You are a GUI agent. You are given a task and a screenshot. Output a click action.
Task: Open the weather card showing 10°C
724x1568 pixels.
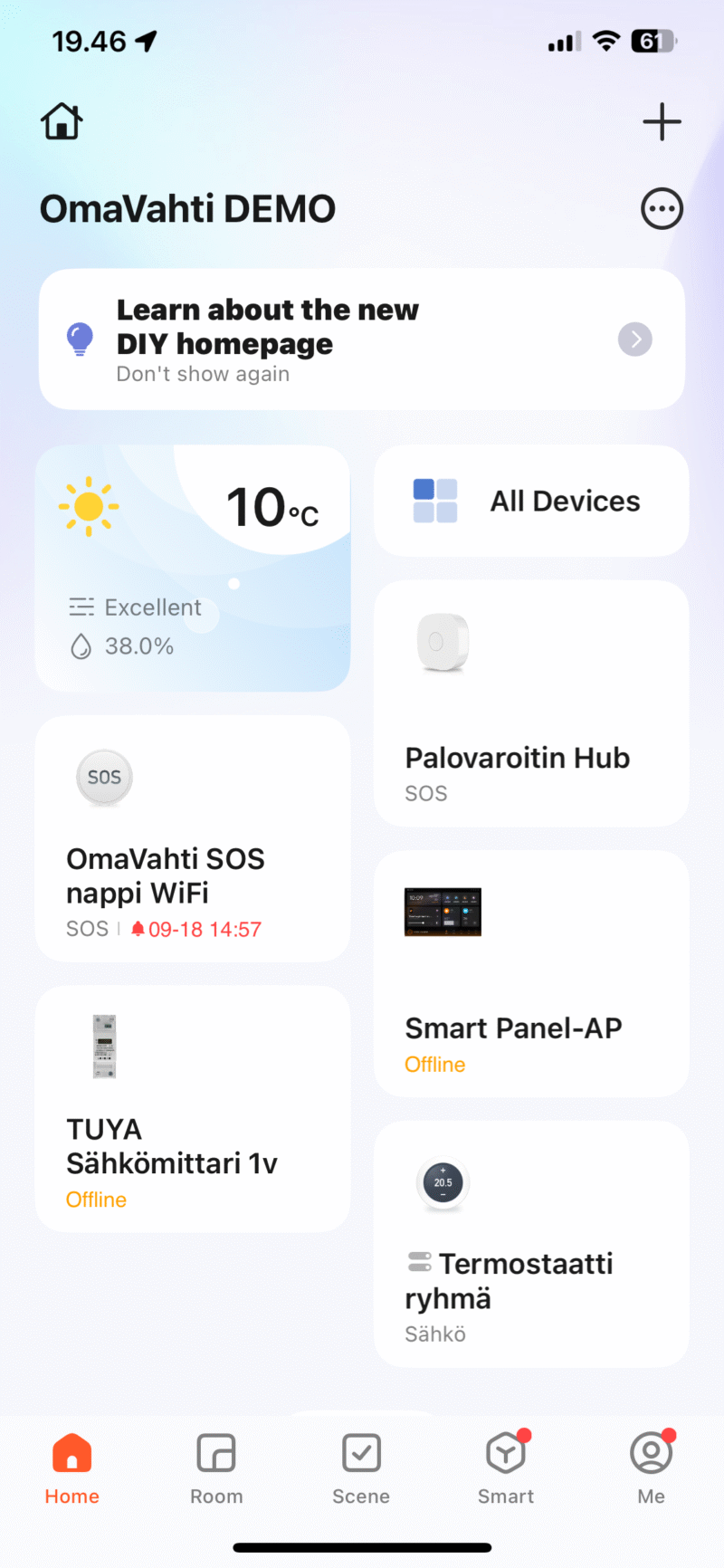click(193, 569)
